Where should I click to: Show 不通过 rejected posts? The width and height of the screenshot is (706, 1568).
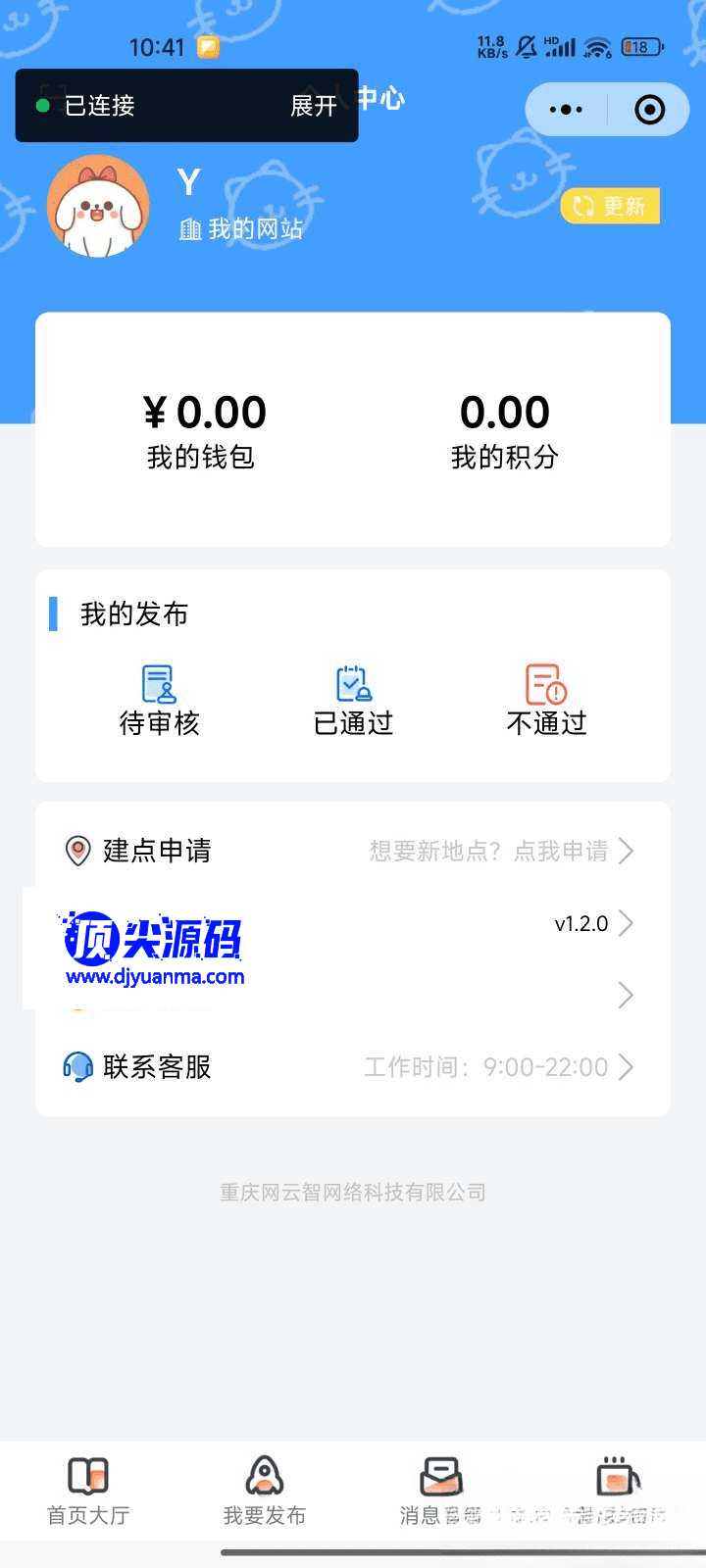[x=546, y=700]
